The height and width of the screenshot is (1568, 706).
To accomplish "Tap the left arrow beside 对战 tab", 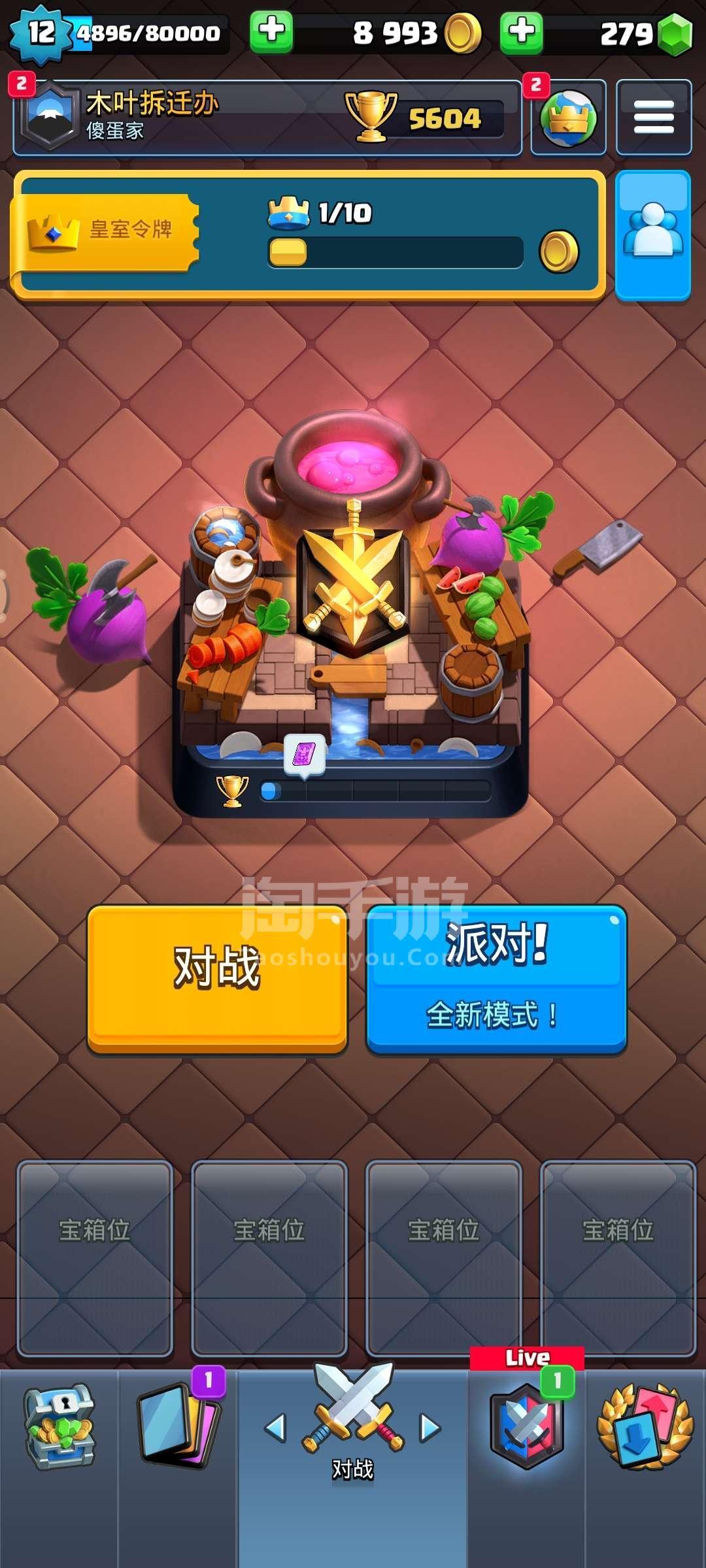I will [276, 1428].
